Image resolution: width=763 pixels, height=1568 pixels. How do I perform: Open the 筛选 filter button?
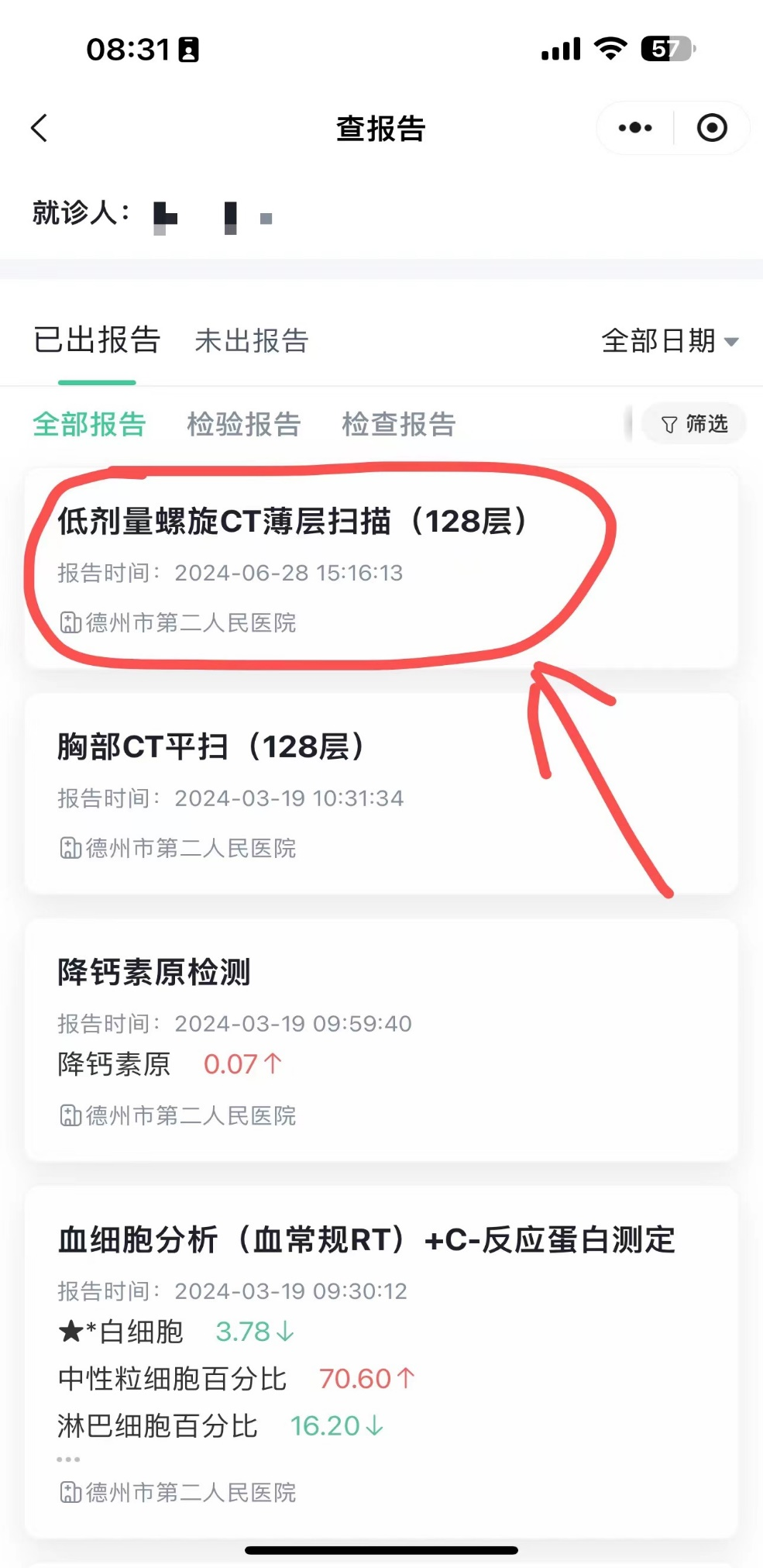click(694, 424)
